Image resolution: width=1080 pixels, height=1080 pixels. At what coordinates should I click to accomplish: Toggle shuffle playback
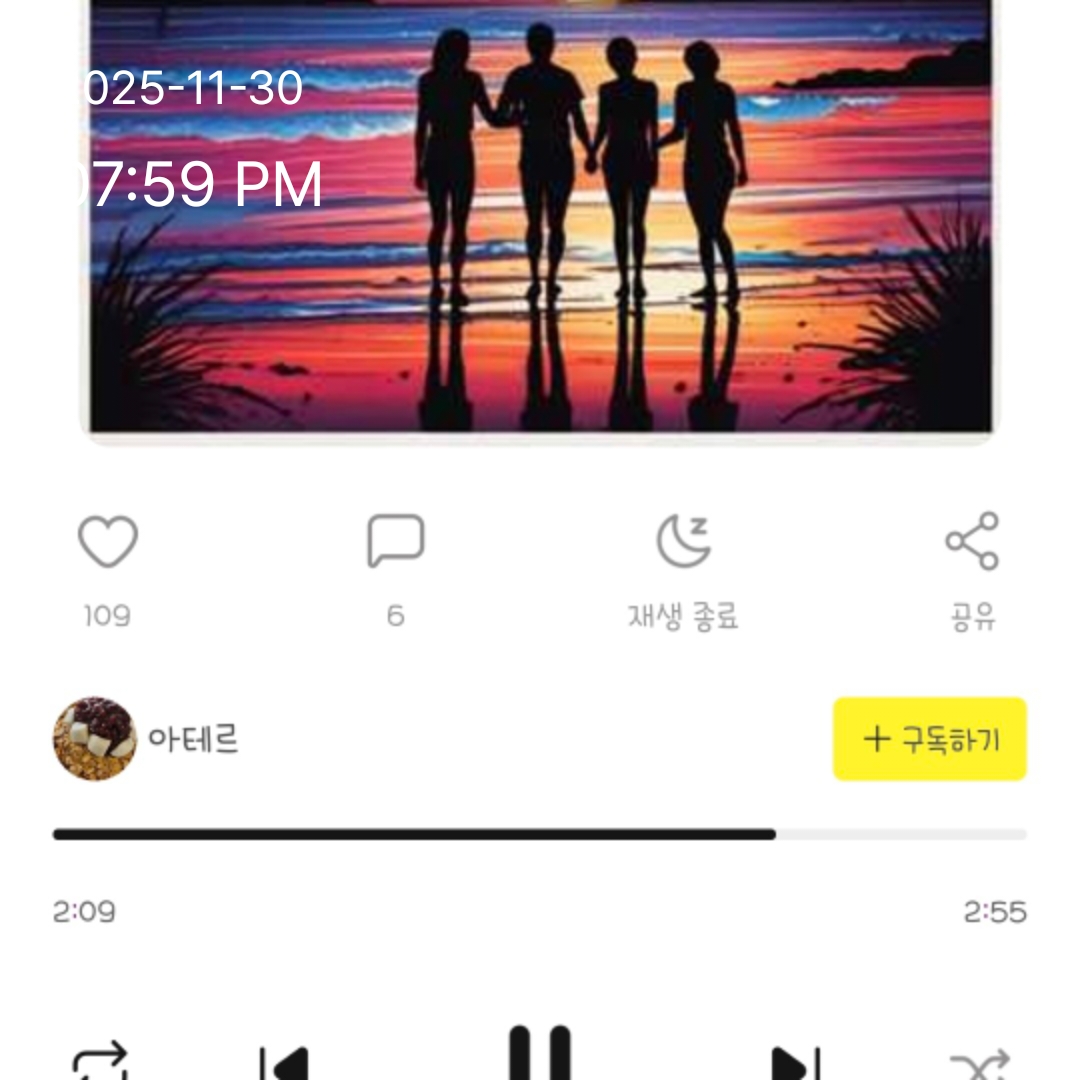click(980, 1064)
